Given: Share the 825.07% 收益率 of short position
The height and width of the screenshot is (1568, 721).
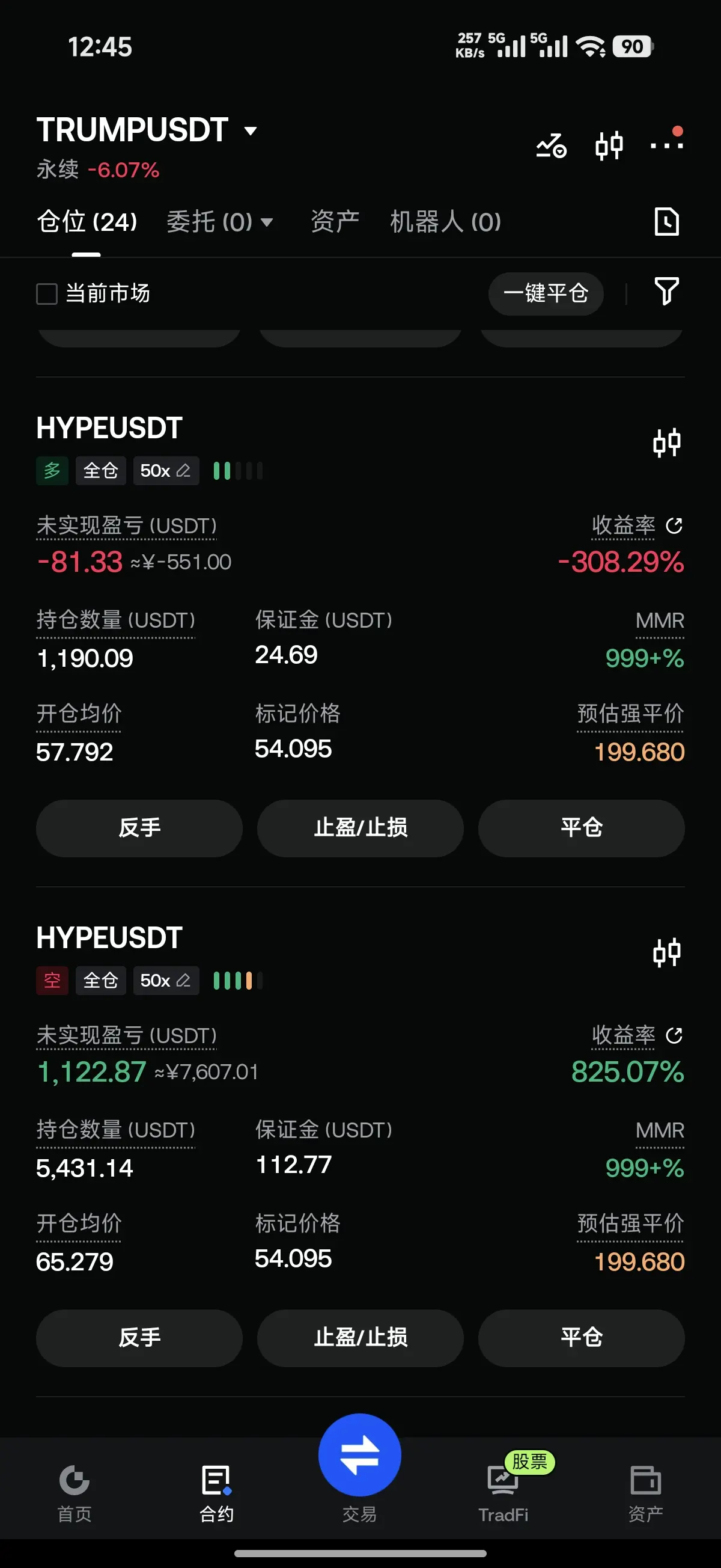Looking at the screenshot, I should pos(674,1035).
